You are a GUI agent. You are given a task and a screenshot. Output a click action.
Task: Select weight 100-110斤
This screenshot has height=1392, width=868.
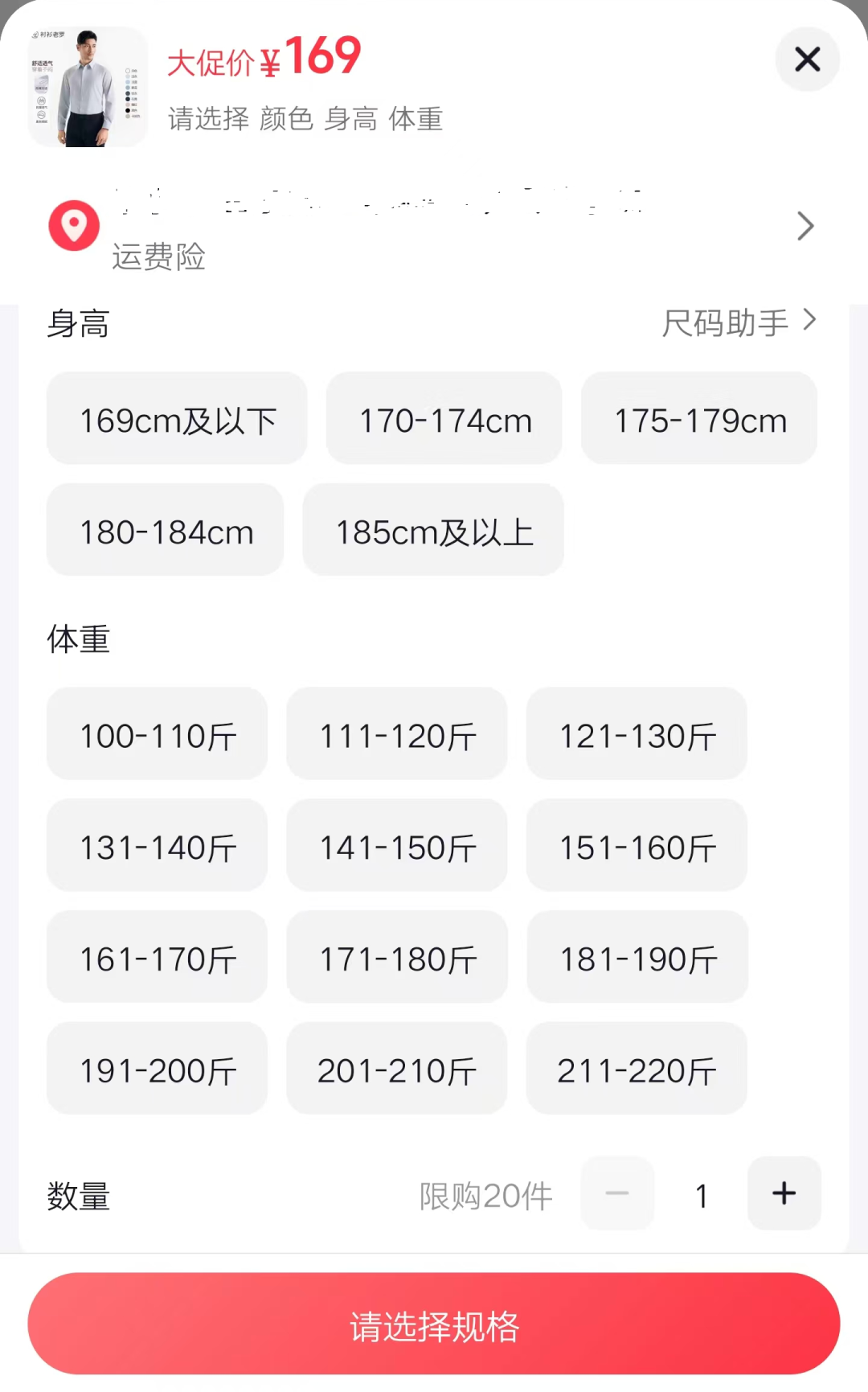pyautogui.click(x=157, y=734)
